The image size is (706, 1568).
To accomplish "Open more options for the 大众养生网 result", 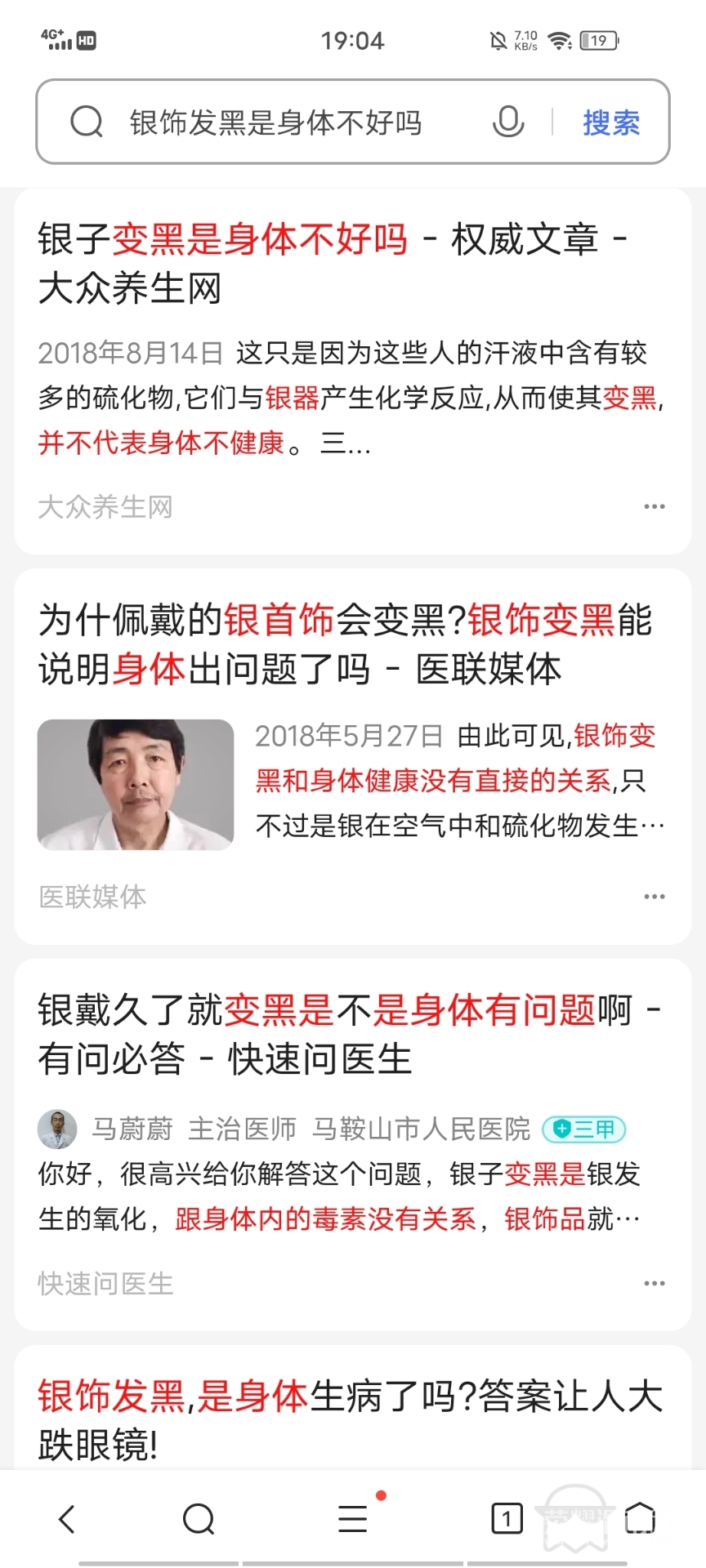I will pos(655,507).
